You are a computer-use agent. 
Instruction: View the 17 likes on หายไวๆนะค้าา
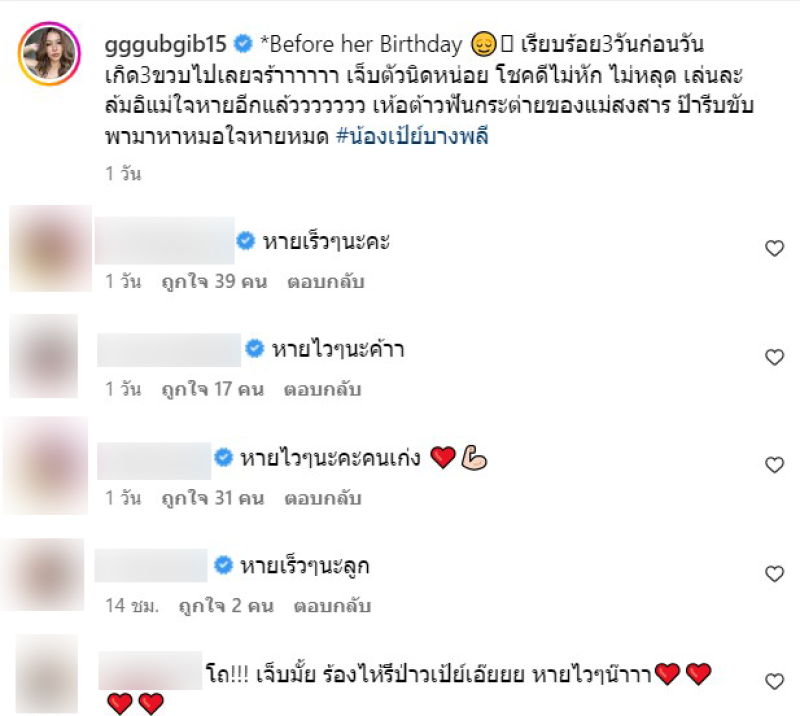(213, 389)
